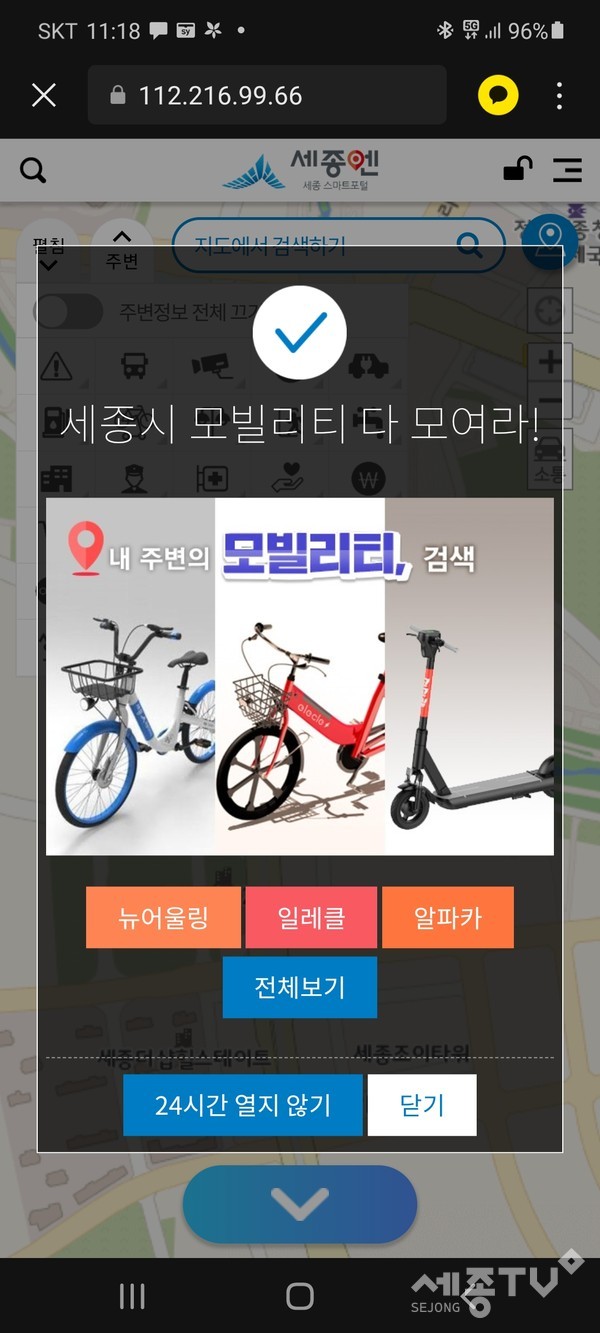Close the browser tab with X
Image resolution: width=600 pixels, height=1333 pixels.
[43, 95]
